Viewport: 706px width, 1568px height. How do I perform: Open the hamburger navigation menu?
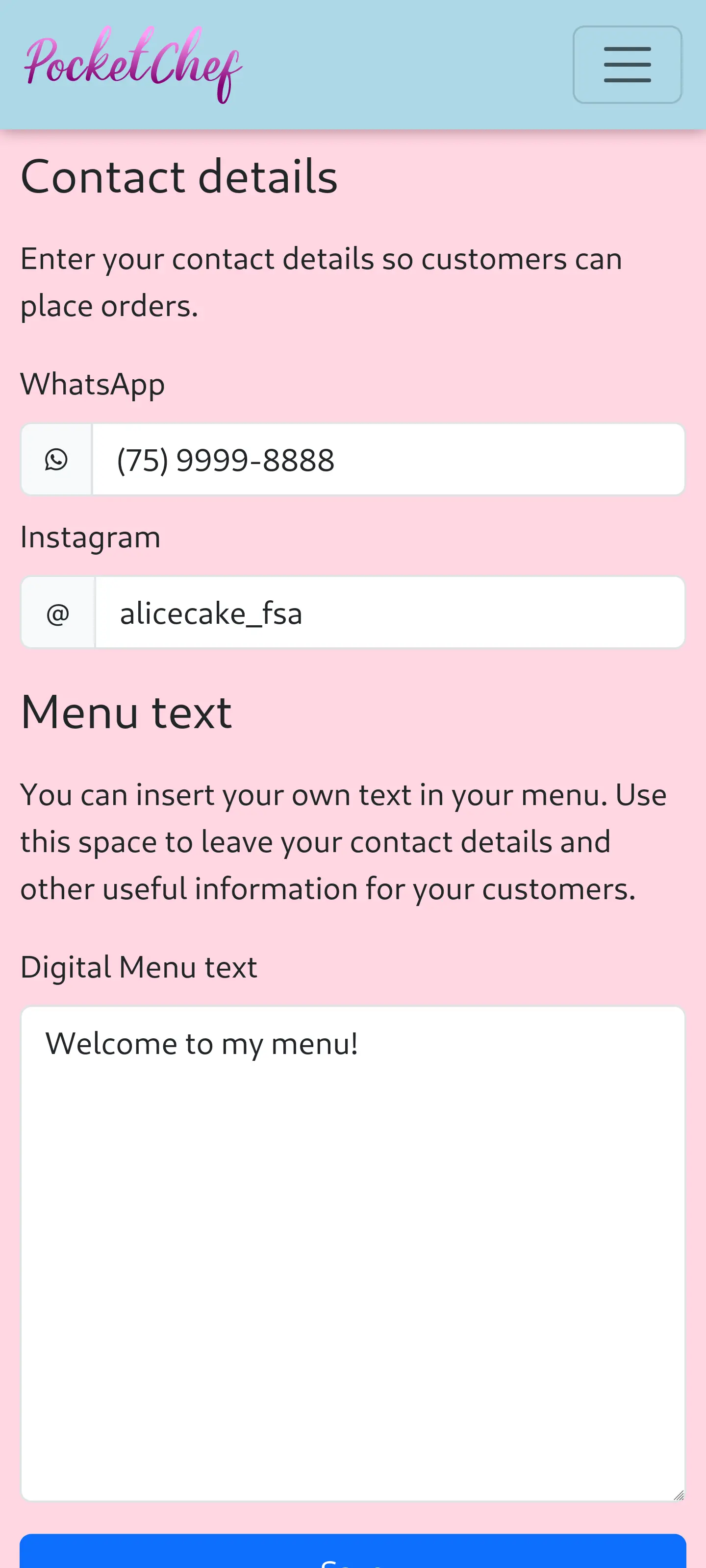tap(627, 65)
